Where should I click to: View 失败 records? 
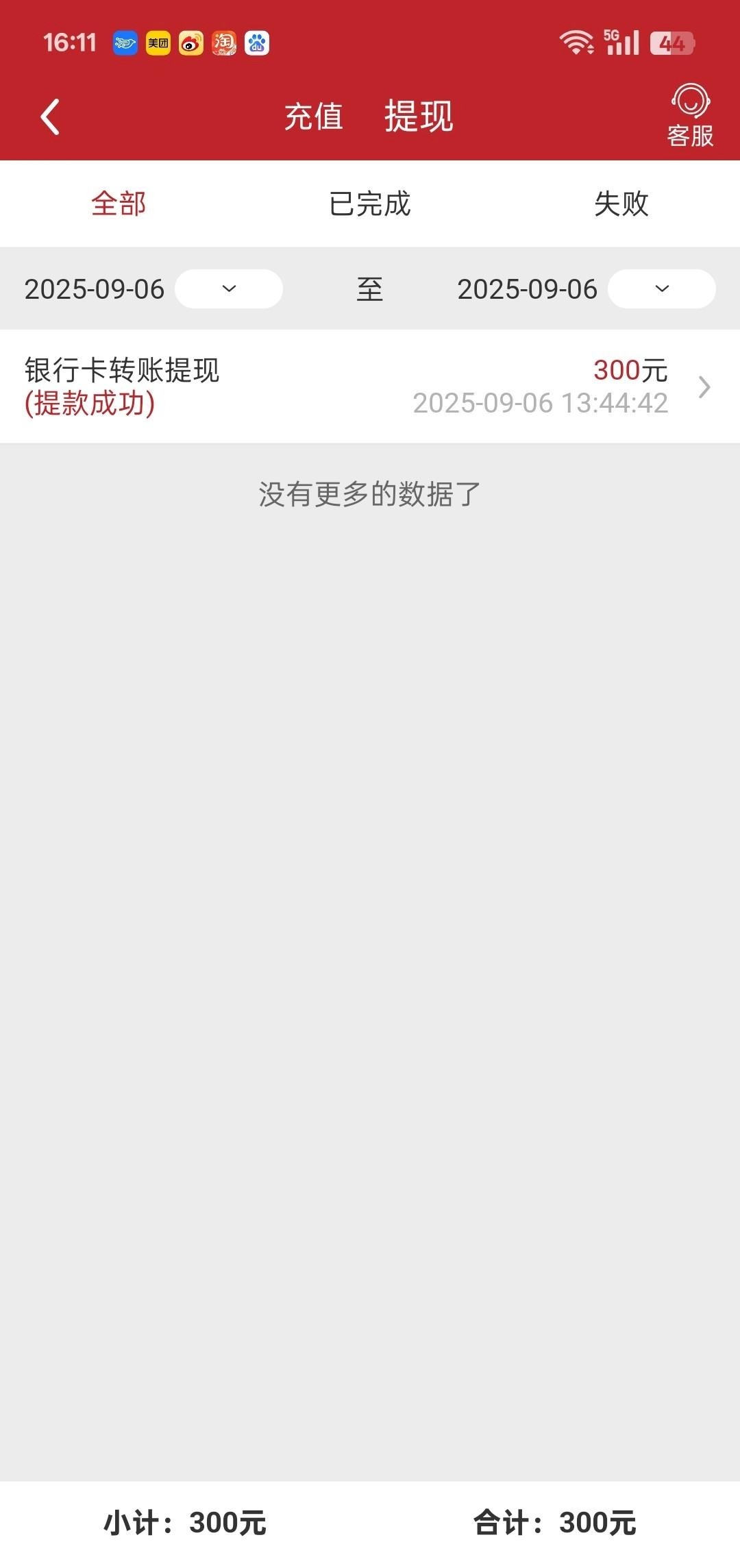point(621,204)
